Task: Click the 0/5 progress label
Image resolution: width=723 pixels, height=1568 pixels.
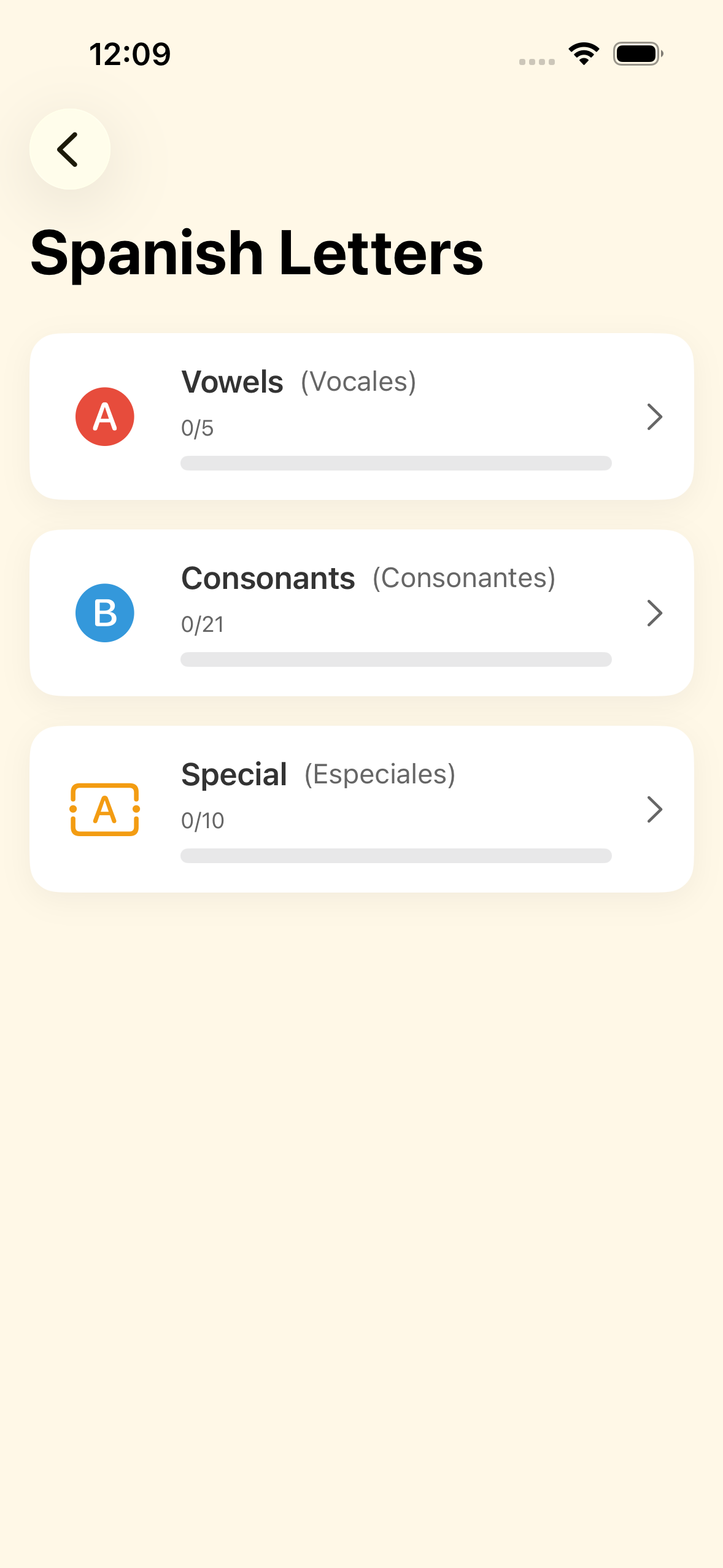Action: tap(196, 428)
